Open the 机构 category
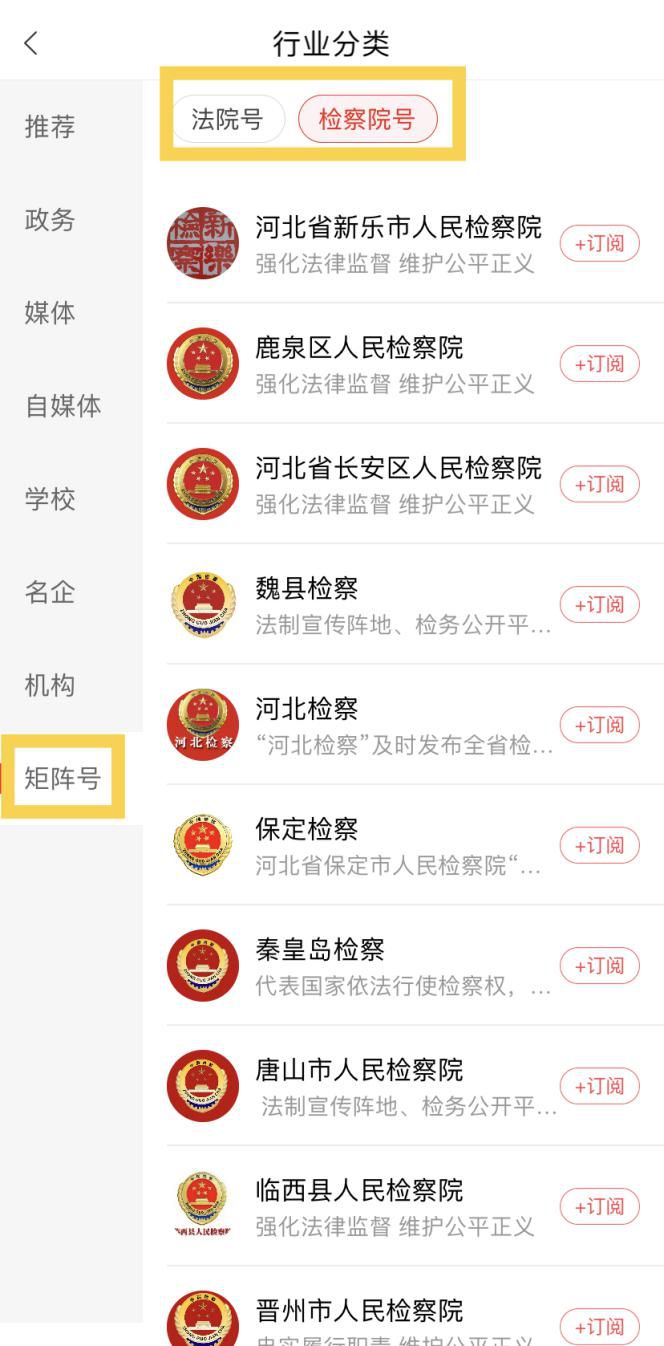 click(50, 685)
